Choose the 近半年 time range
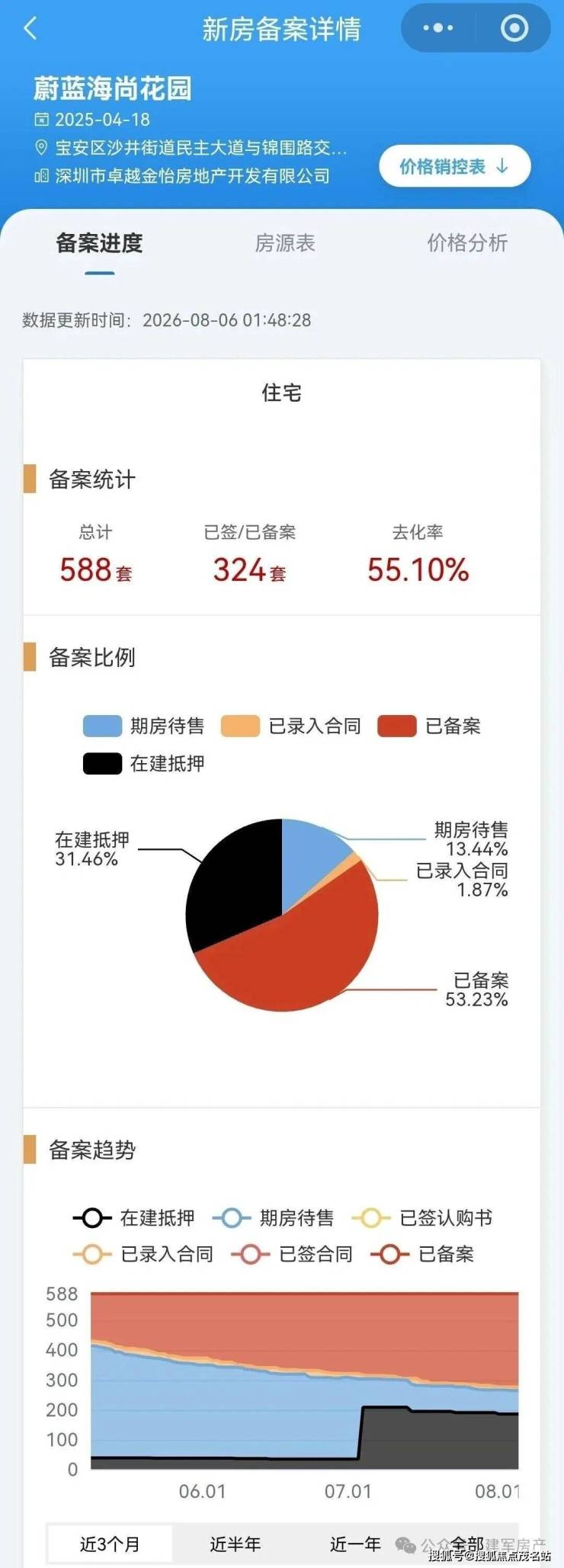The image size is (564, 1568). pyautogui.click(x=236, y=1544)
